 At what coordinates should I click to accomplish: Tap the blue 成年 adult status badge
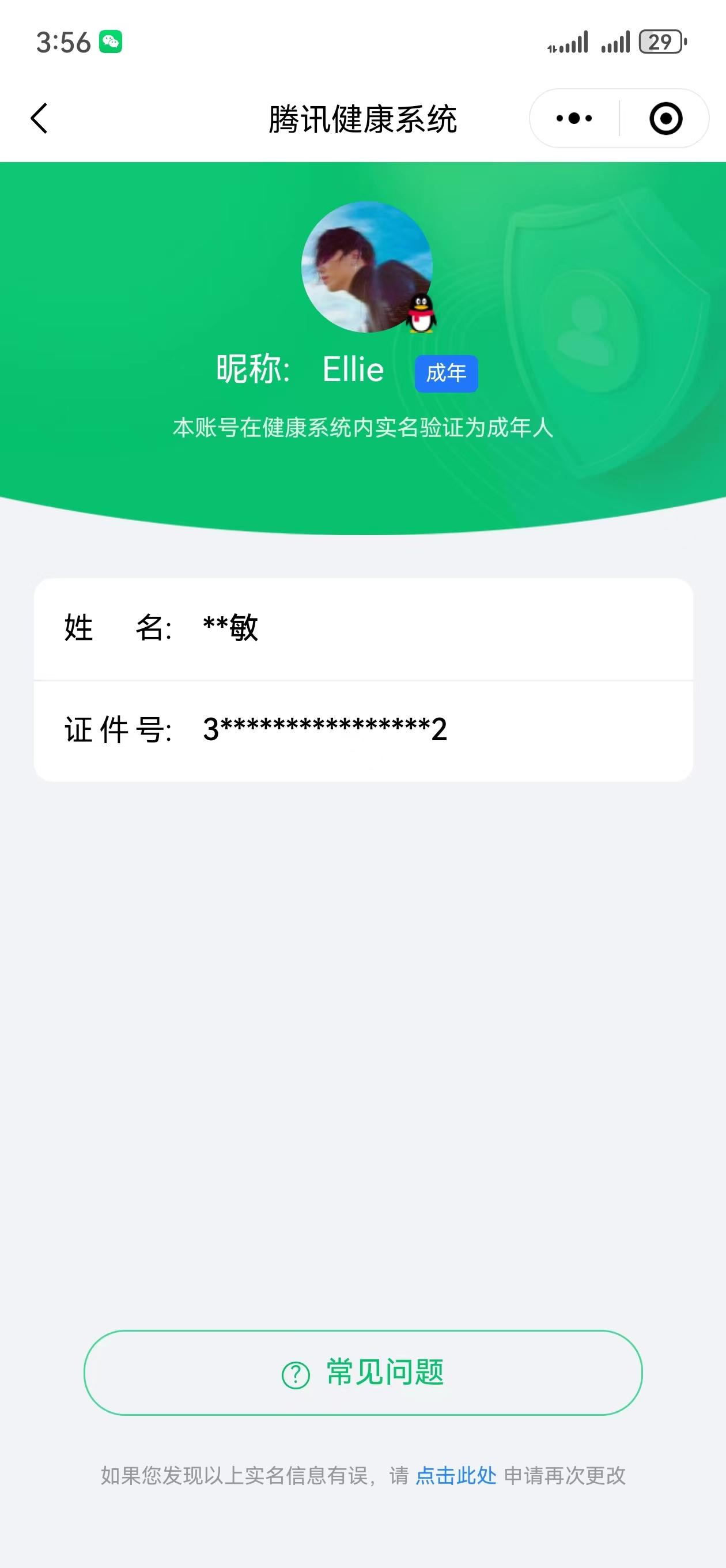(x=446, y=374)
